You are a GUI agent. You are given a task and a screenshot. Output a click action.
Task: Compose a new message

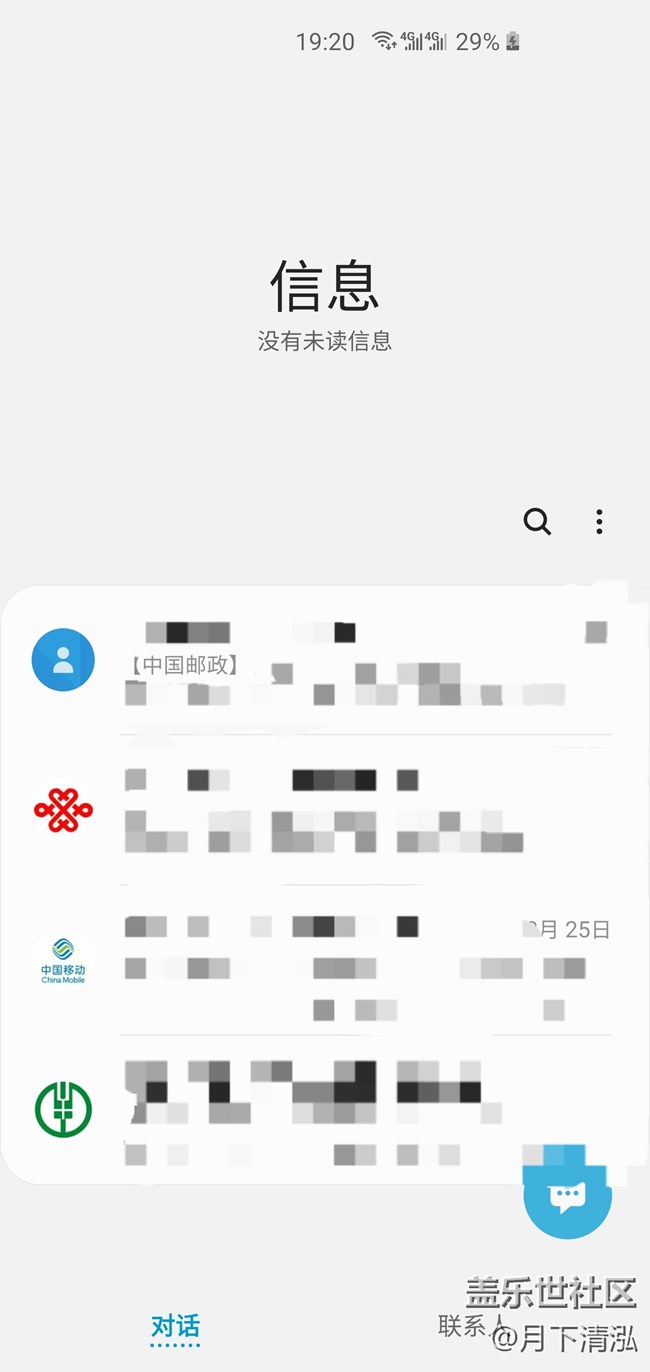(x=567, y=1196)
